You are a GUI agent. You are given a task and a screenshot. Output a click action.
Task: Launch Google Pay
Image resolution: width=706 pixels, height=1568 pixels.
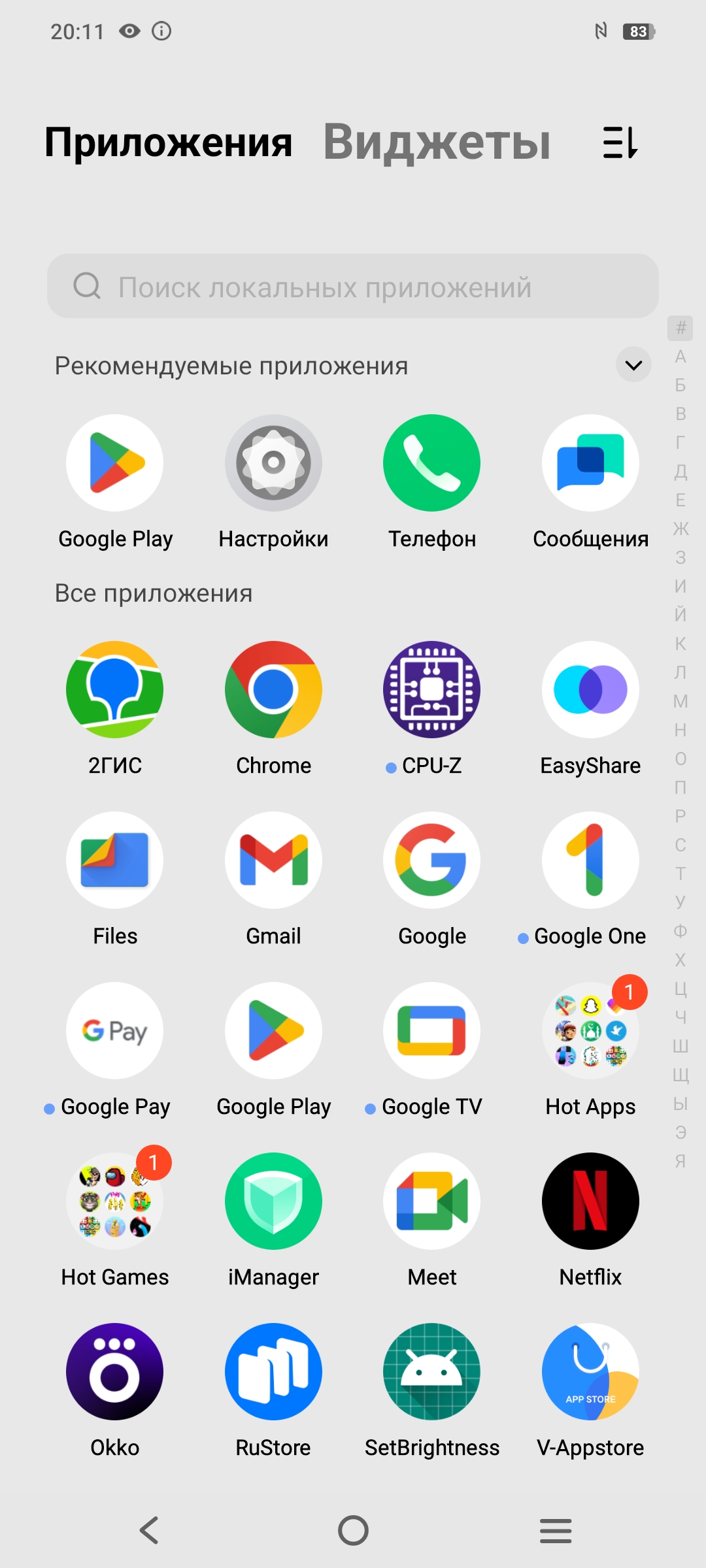click(x=115, y=1031)
